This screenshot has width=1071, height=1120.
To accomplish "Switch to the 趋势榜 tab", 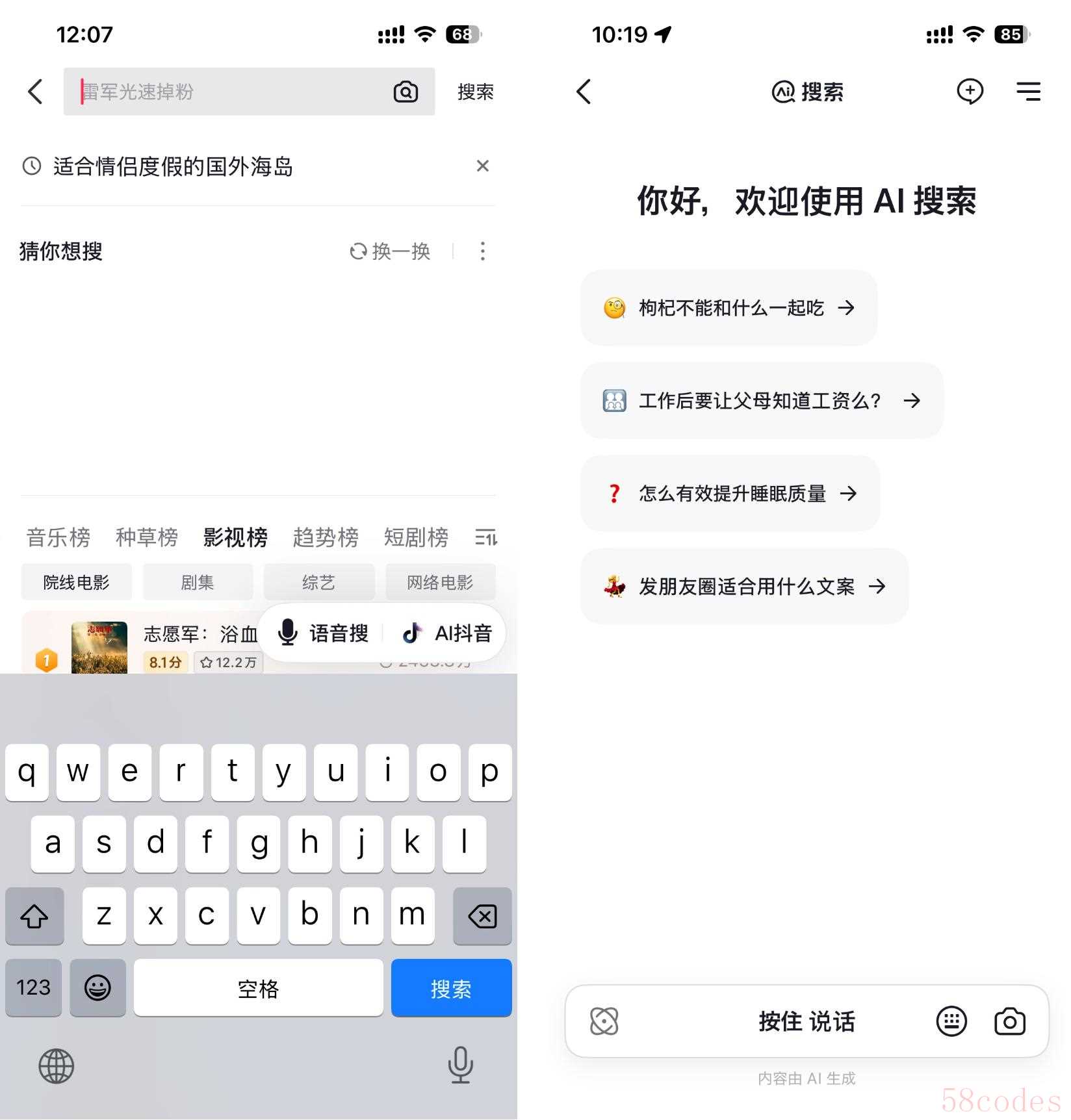I will coord(325,537).
